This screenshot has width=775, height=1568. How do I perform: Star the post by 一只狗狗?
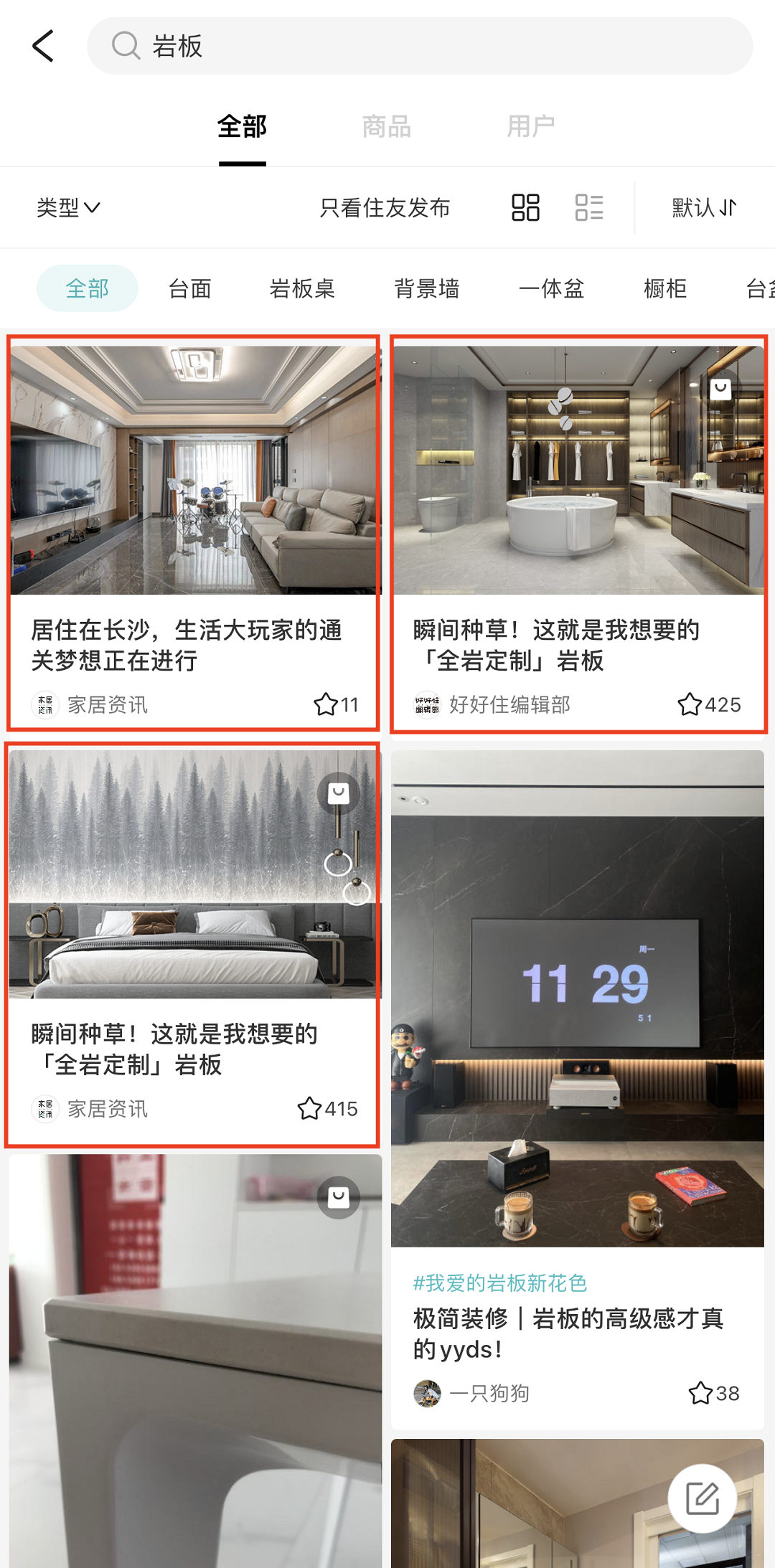point(700,1393)
